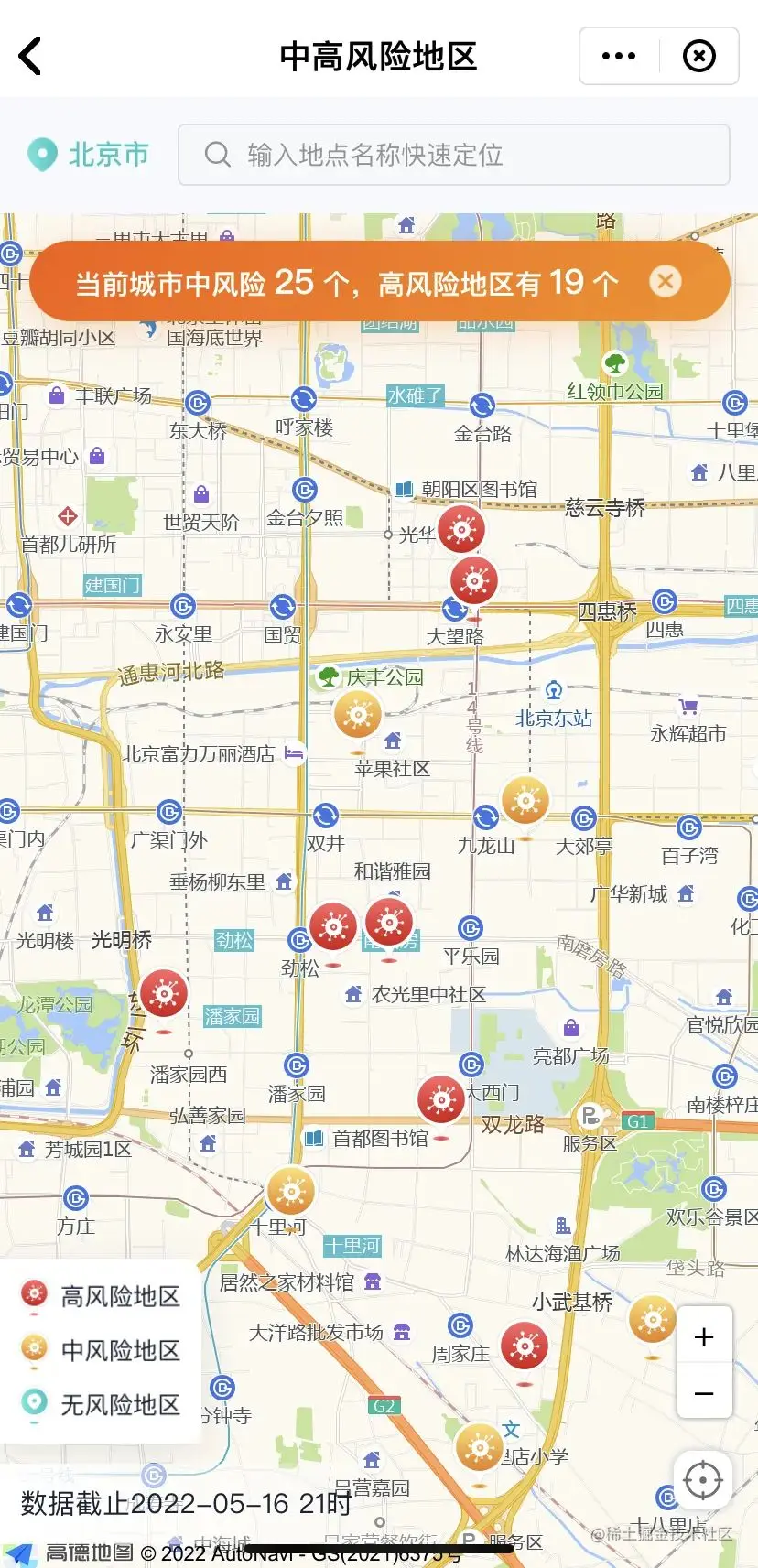
Task: Open the more options ellipsis menu
Action: tap(618, 56)
